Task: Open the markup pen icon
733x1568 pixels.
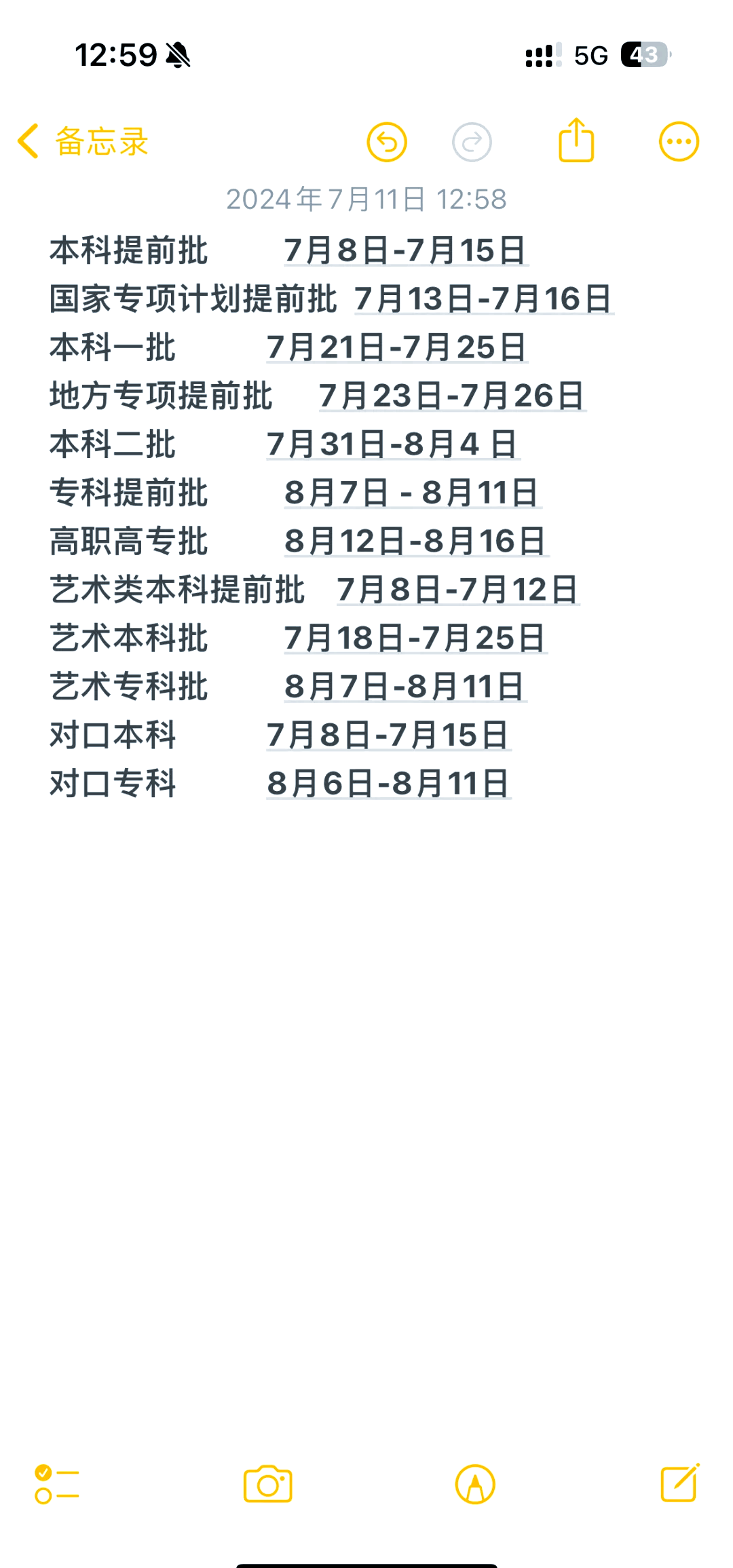Action: [x=475, y=1484]
